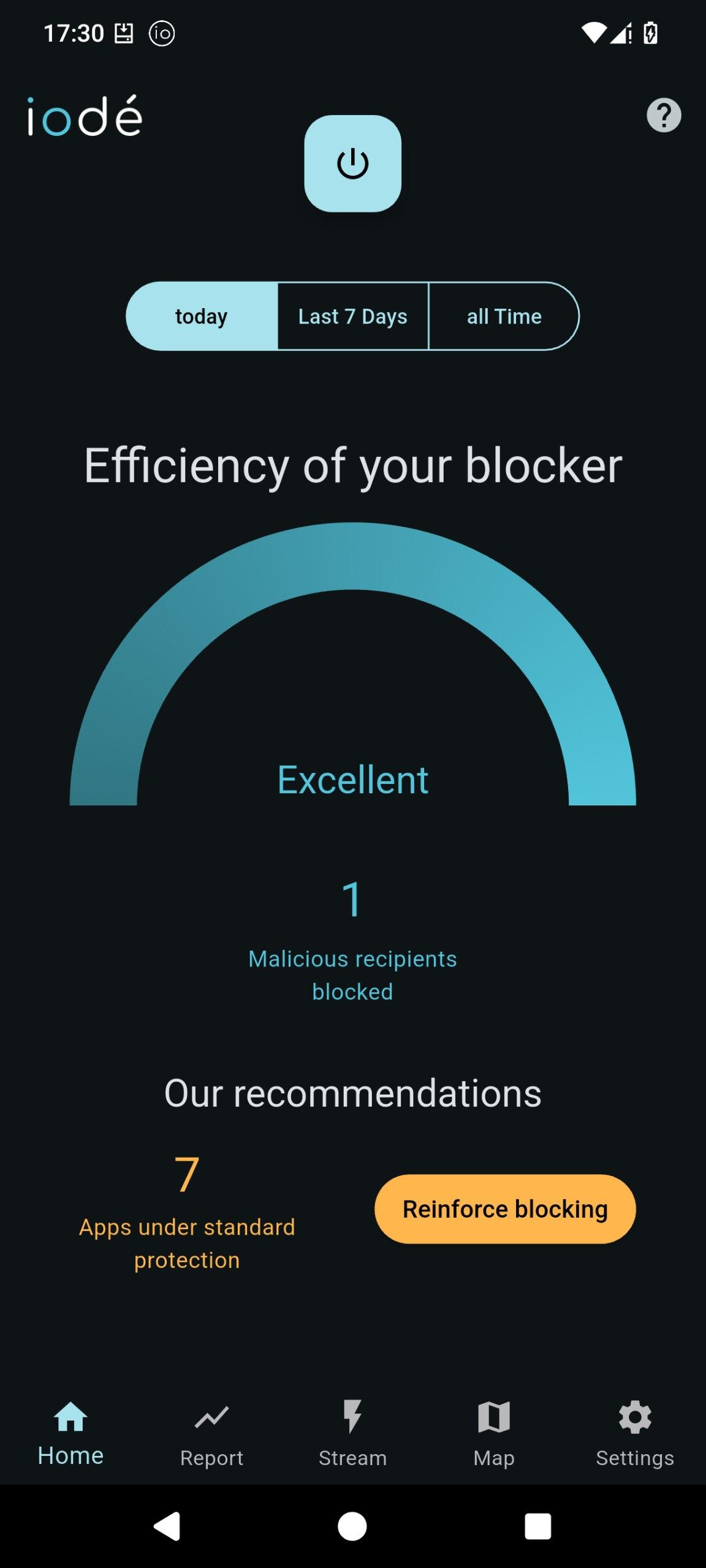
Task: Open the Report tab
Action: [x=211, y=1433]
